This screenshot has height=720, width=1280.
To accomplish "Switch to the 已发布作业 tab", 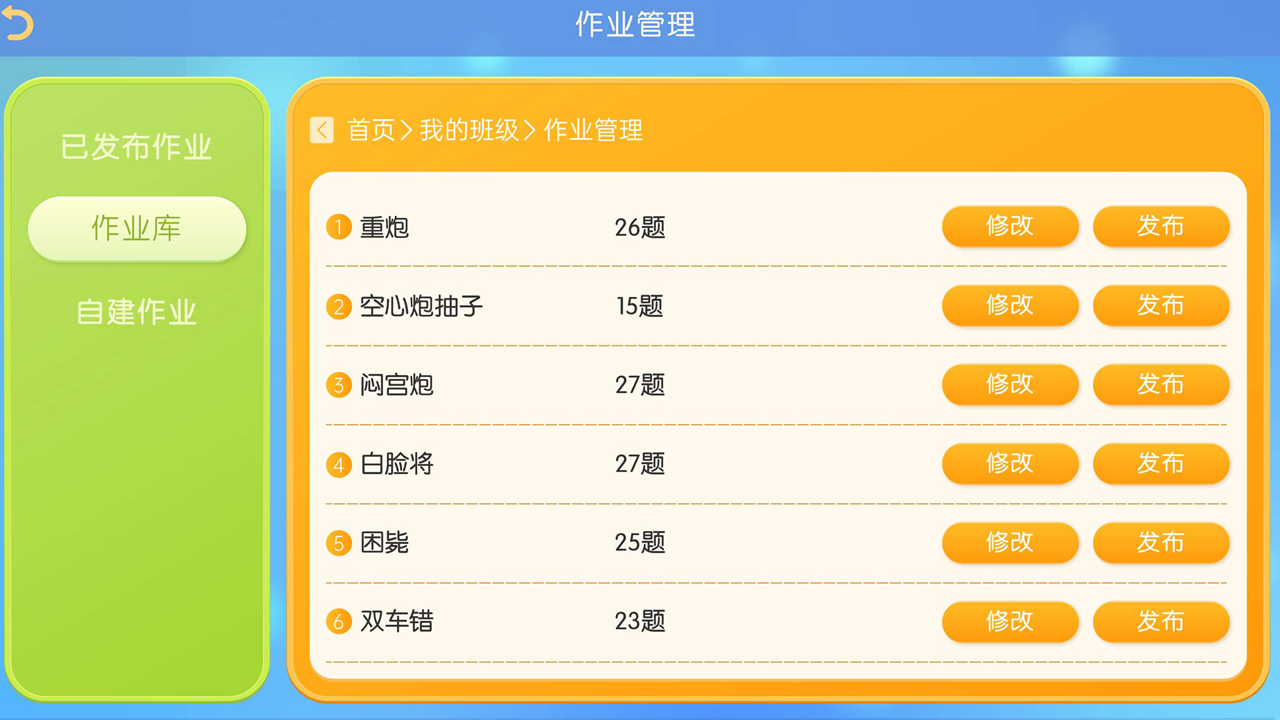I will coord(137,146).
